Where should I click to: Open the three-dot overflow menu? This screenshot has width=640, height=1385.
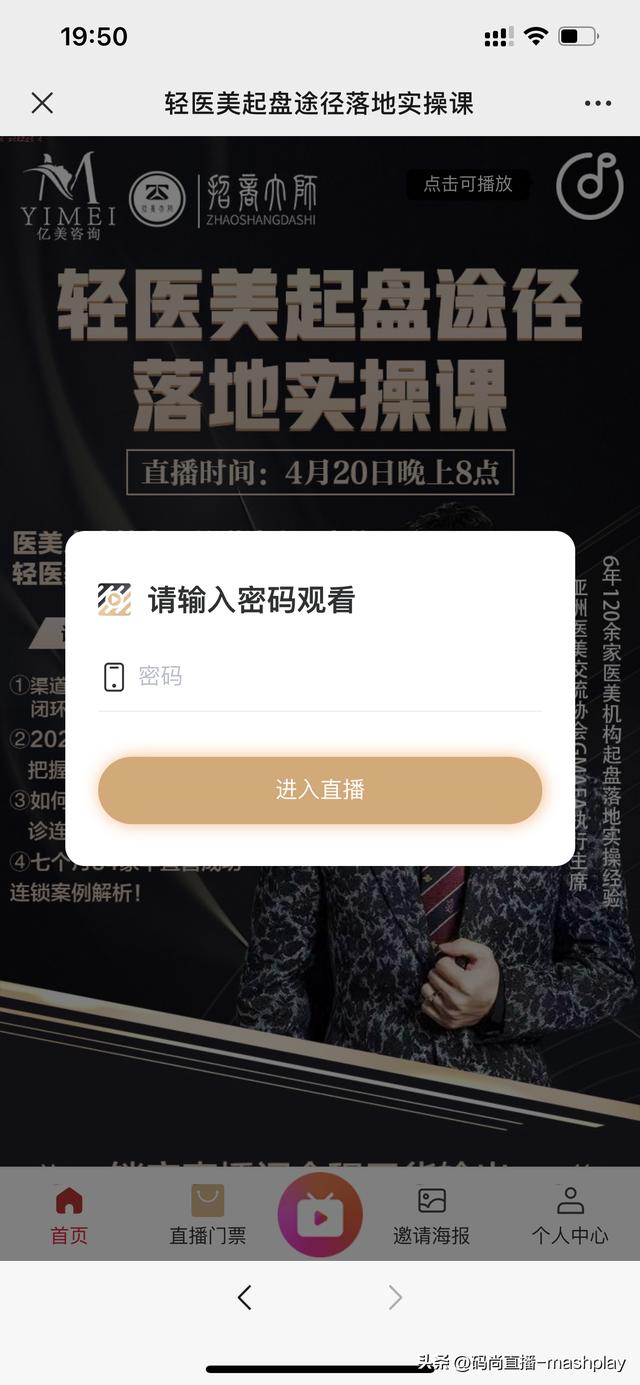click(x=597, y=103)
